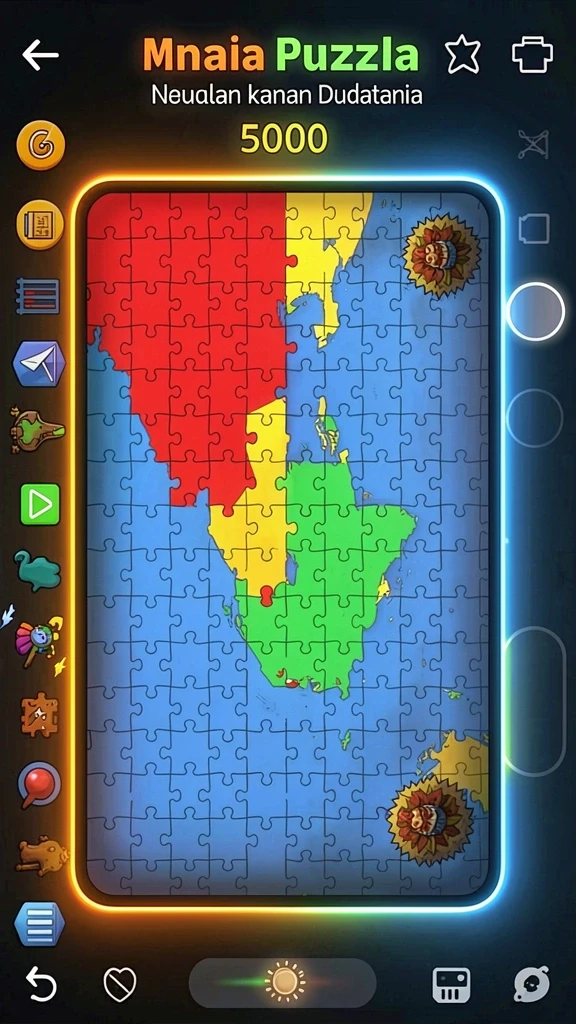Open the printer icon at top right
The width and height of the screenshot is (576, 1024).
click(x=532, y=55)
